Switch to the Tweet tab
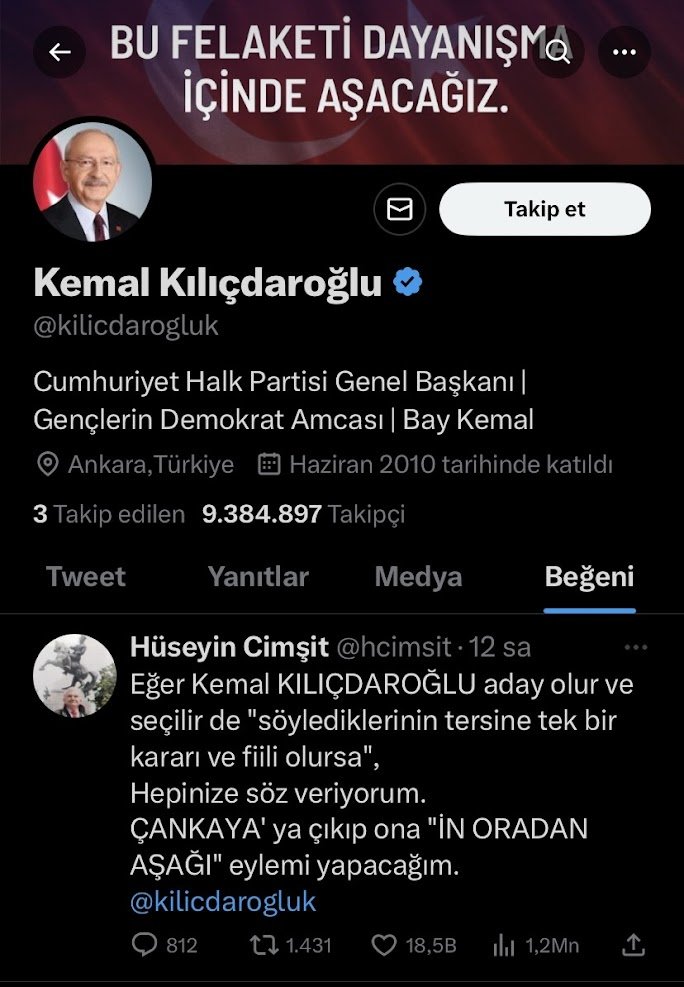Image resolution: width=684 pixels, height=987 pixels. click(x=86, y=576)
